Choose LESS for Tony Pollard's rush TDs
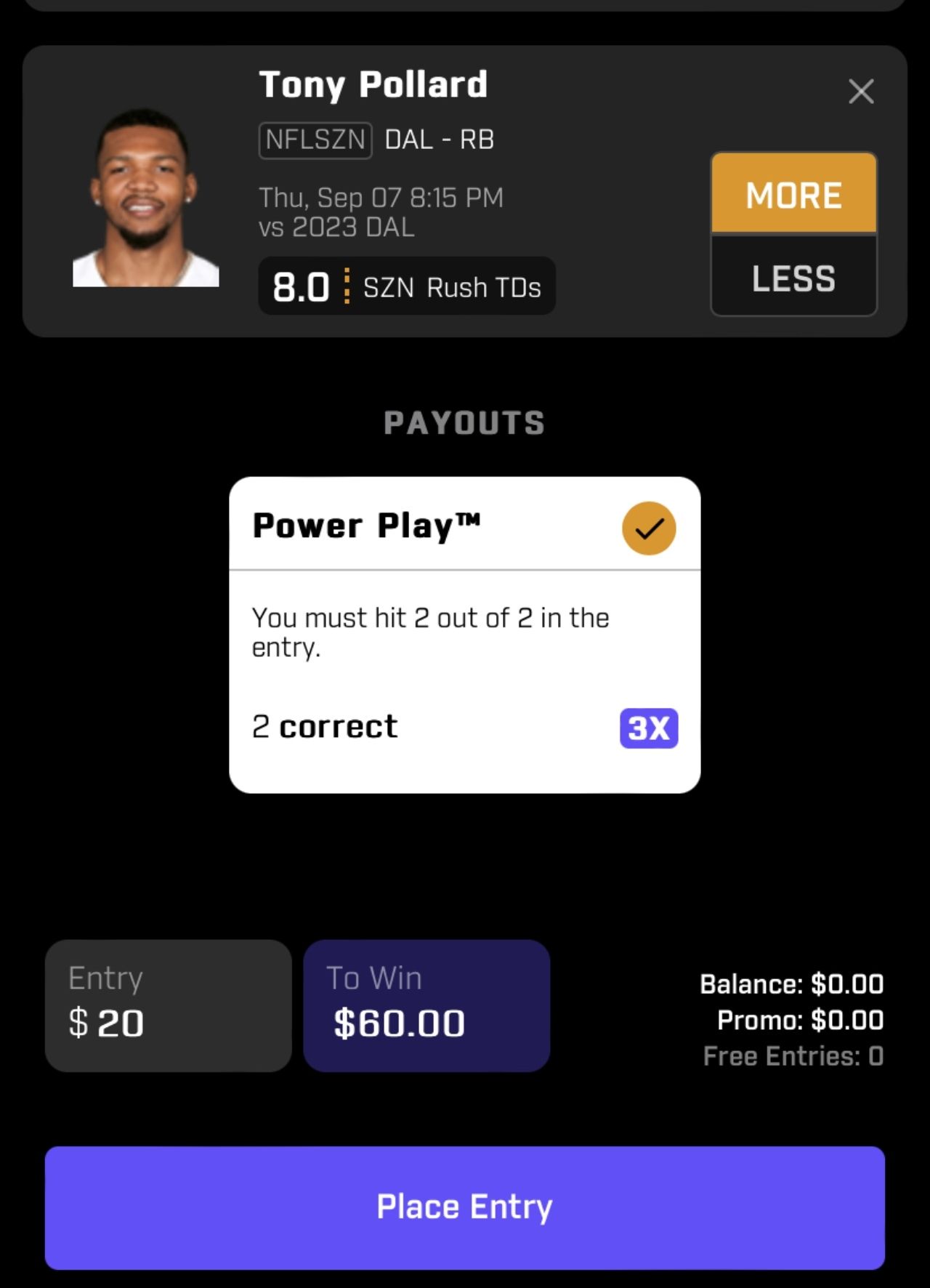 coord(793,278)
